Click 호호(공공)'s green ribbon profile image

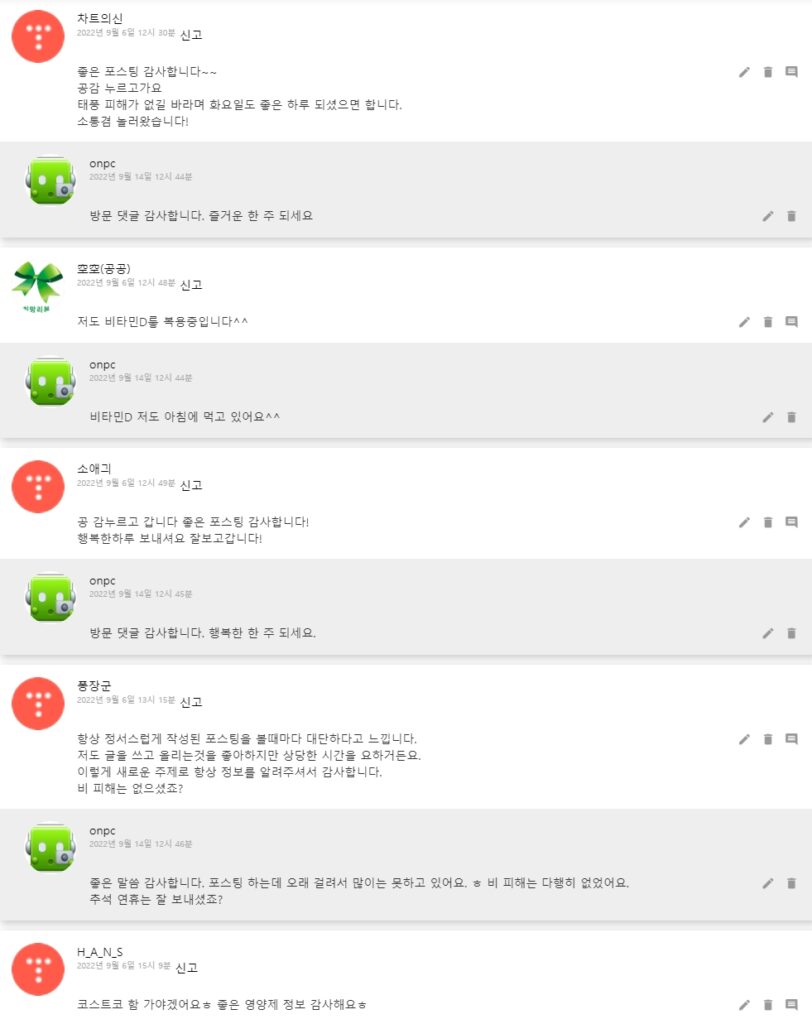(x=37, y=282)
